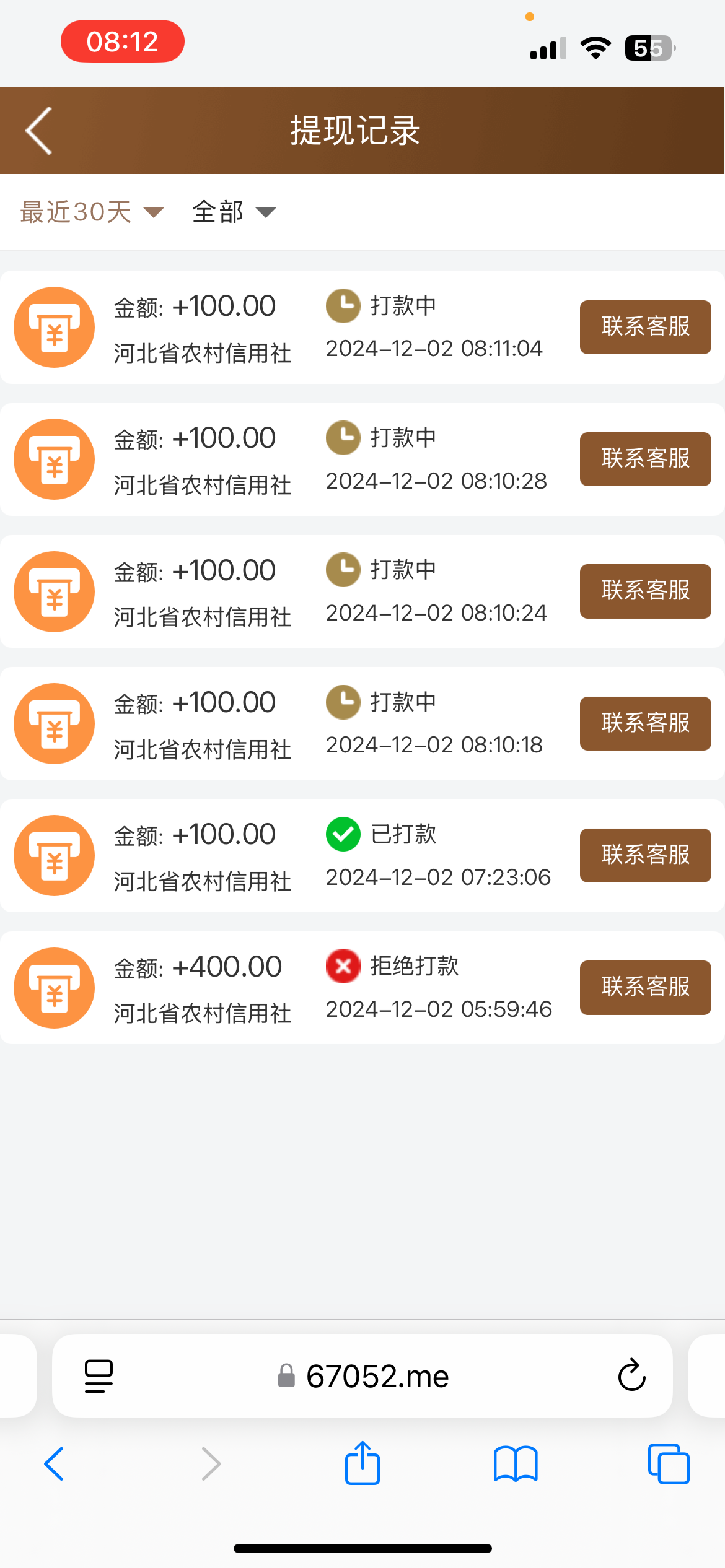Tap 联系客服 beside the 已打款 record
Screen dimensions: 725x1568
(645, 855)
